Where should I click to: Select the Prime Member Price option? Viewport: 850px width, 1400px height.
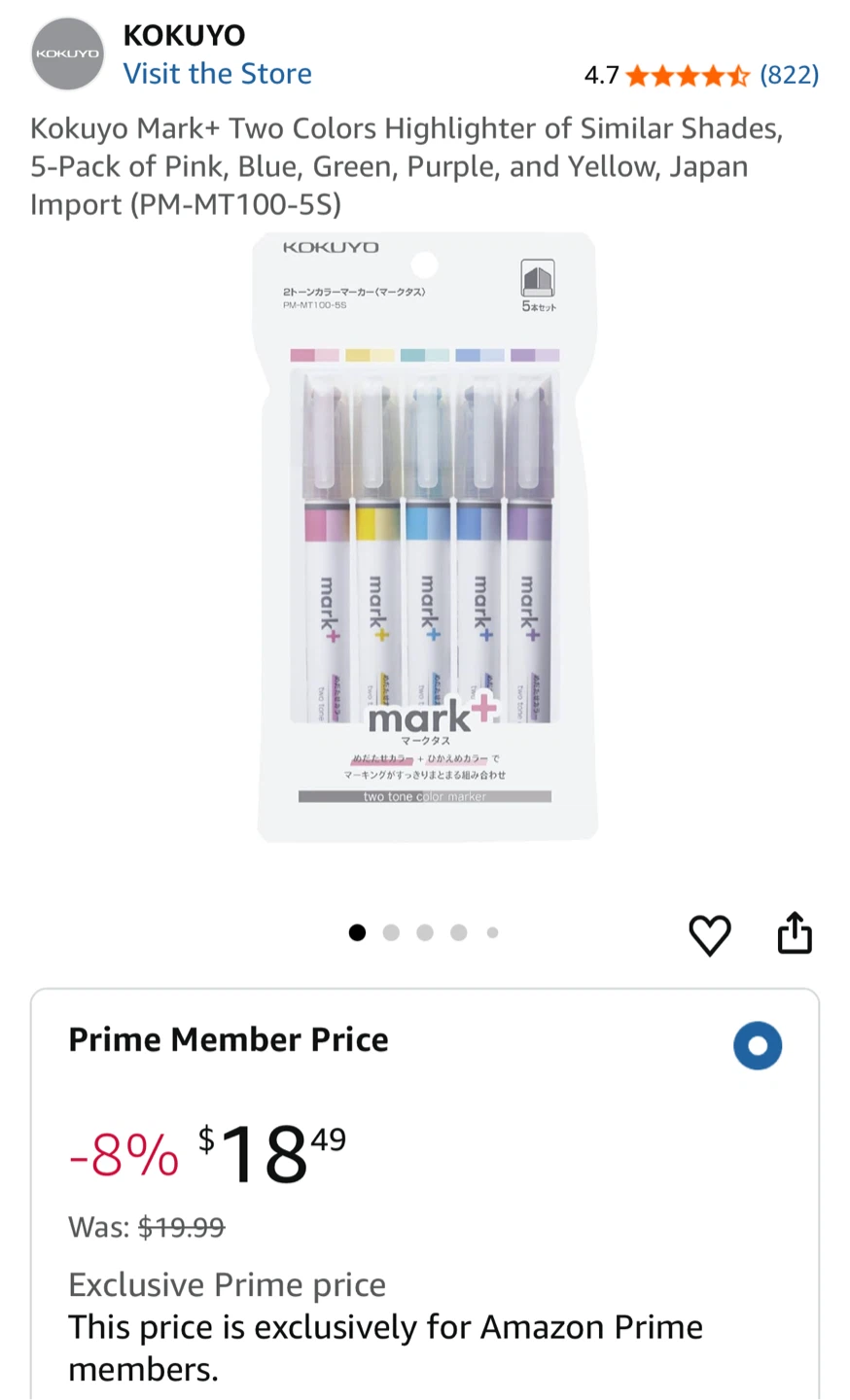(x=758, y=1046)
